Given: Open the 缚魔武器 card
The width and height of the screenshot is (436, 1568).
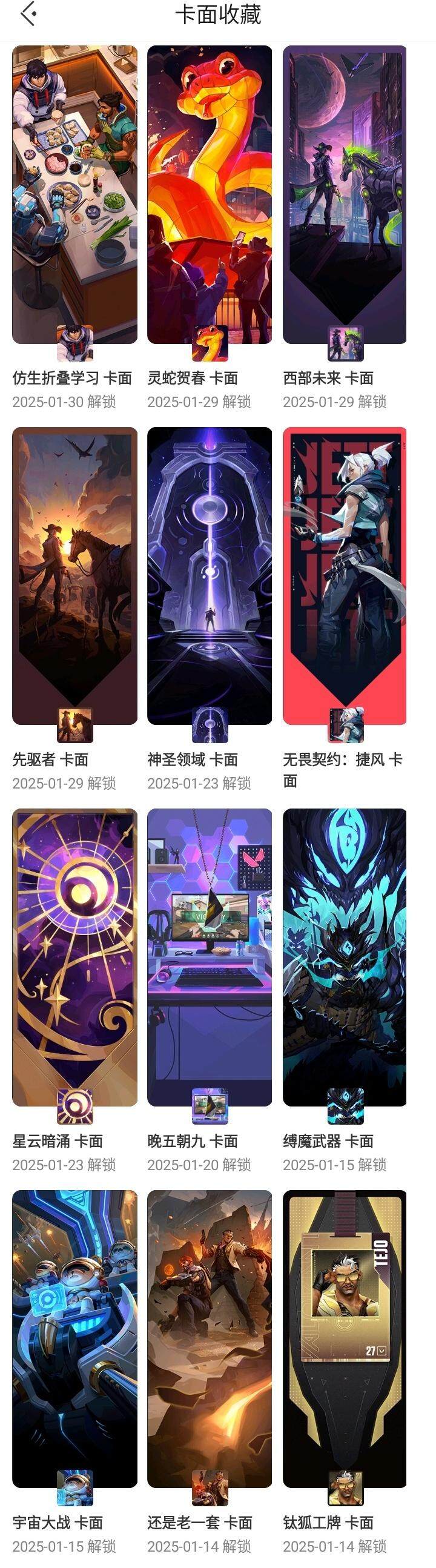Looking at the screenshot, I should [x=345, y=957].
